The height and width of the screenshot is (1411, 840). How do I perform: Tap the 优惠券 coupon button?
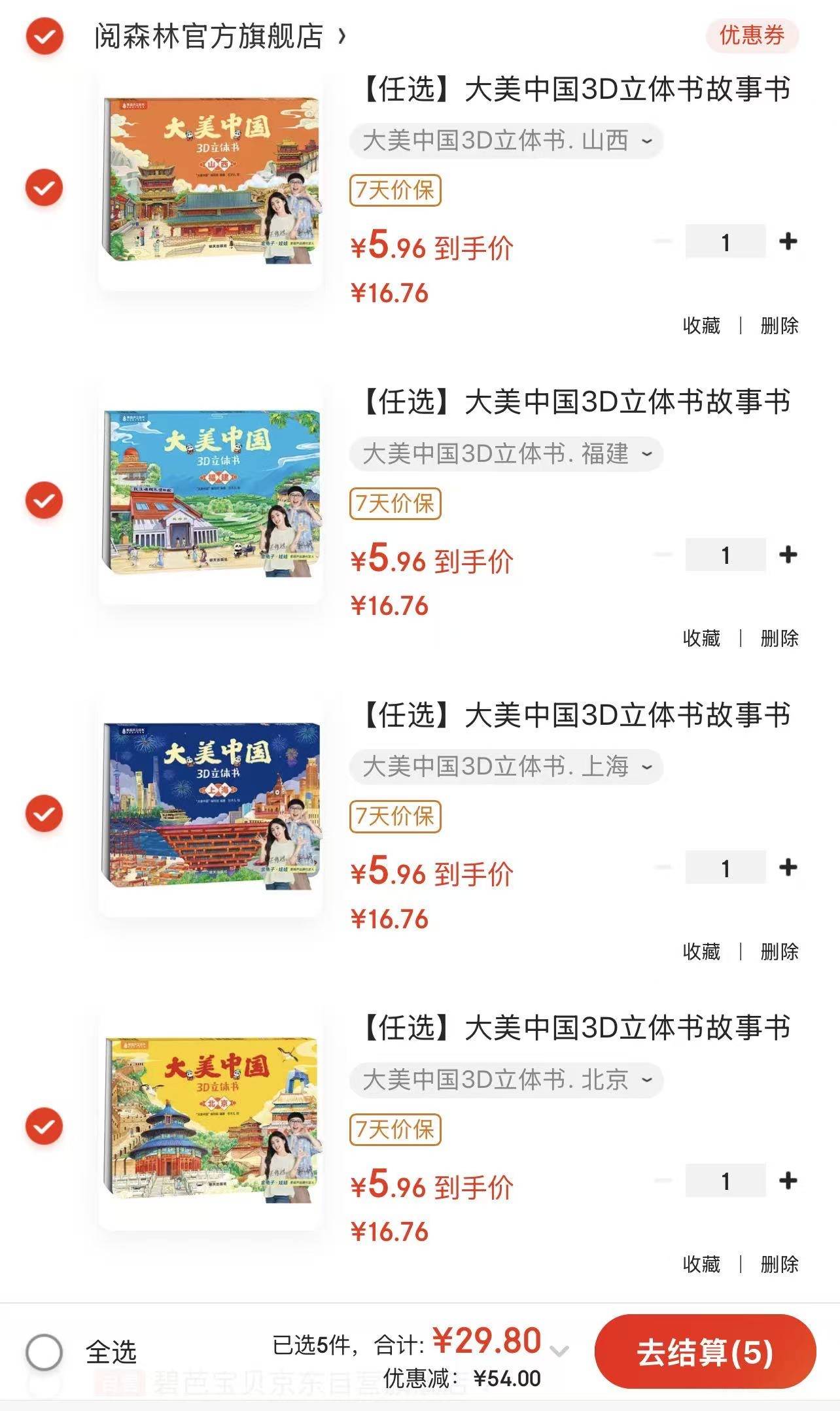(752, 35)
